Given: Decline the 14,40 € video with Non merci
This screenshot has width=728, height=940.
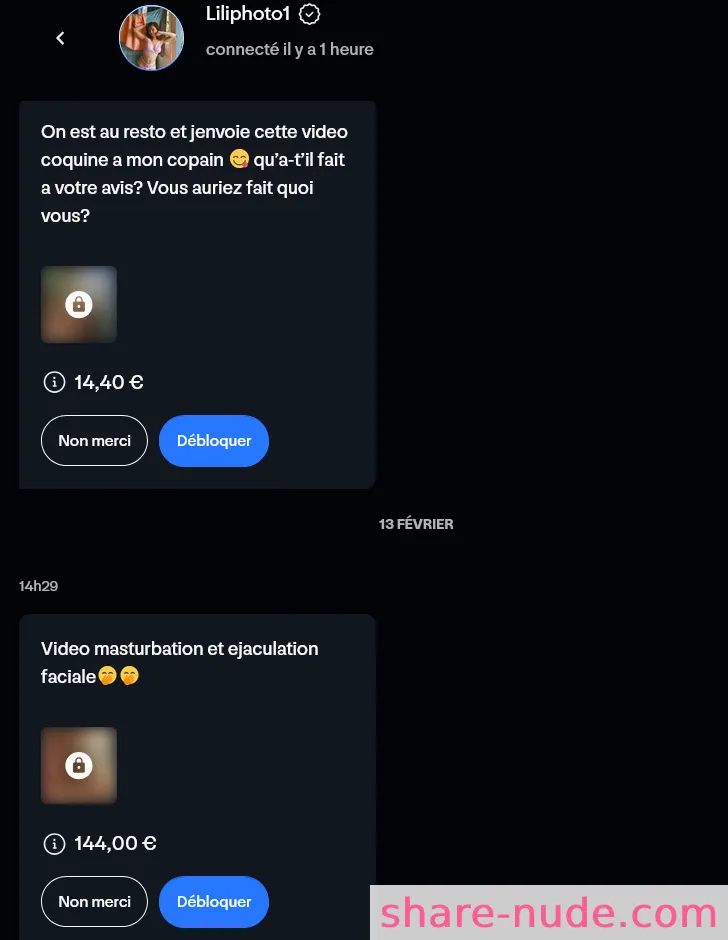Looking at the screenshot, I should pyautogui.click(x=94, y=441).
